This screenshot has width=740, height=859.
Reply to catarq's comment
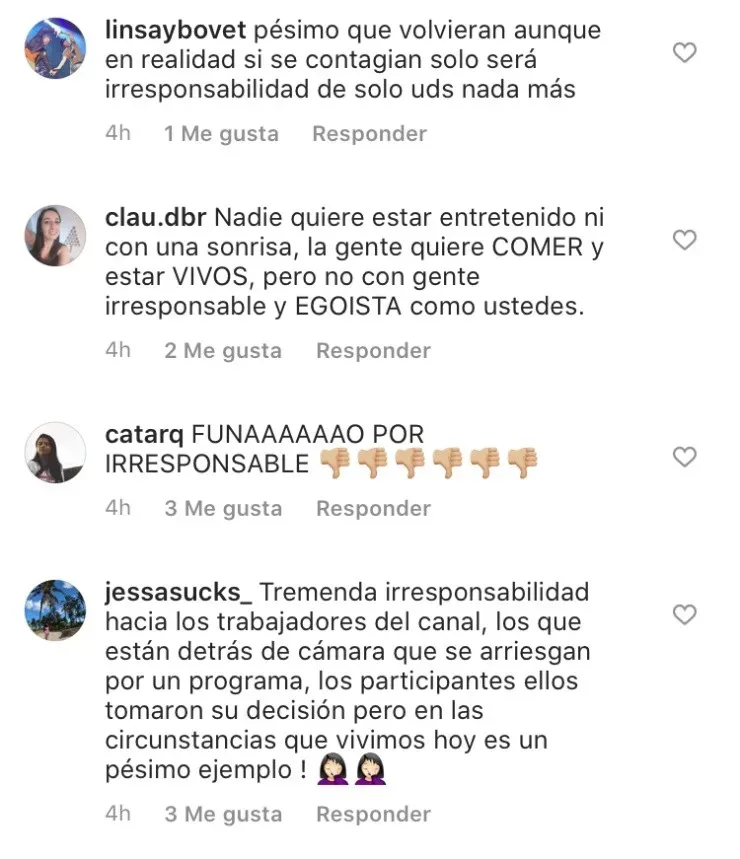pyautogui.click(x=373, y=509)
